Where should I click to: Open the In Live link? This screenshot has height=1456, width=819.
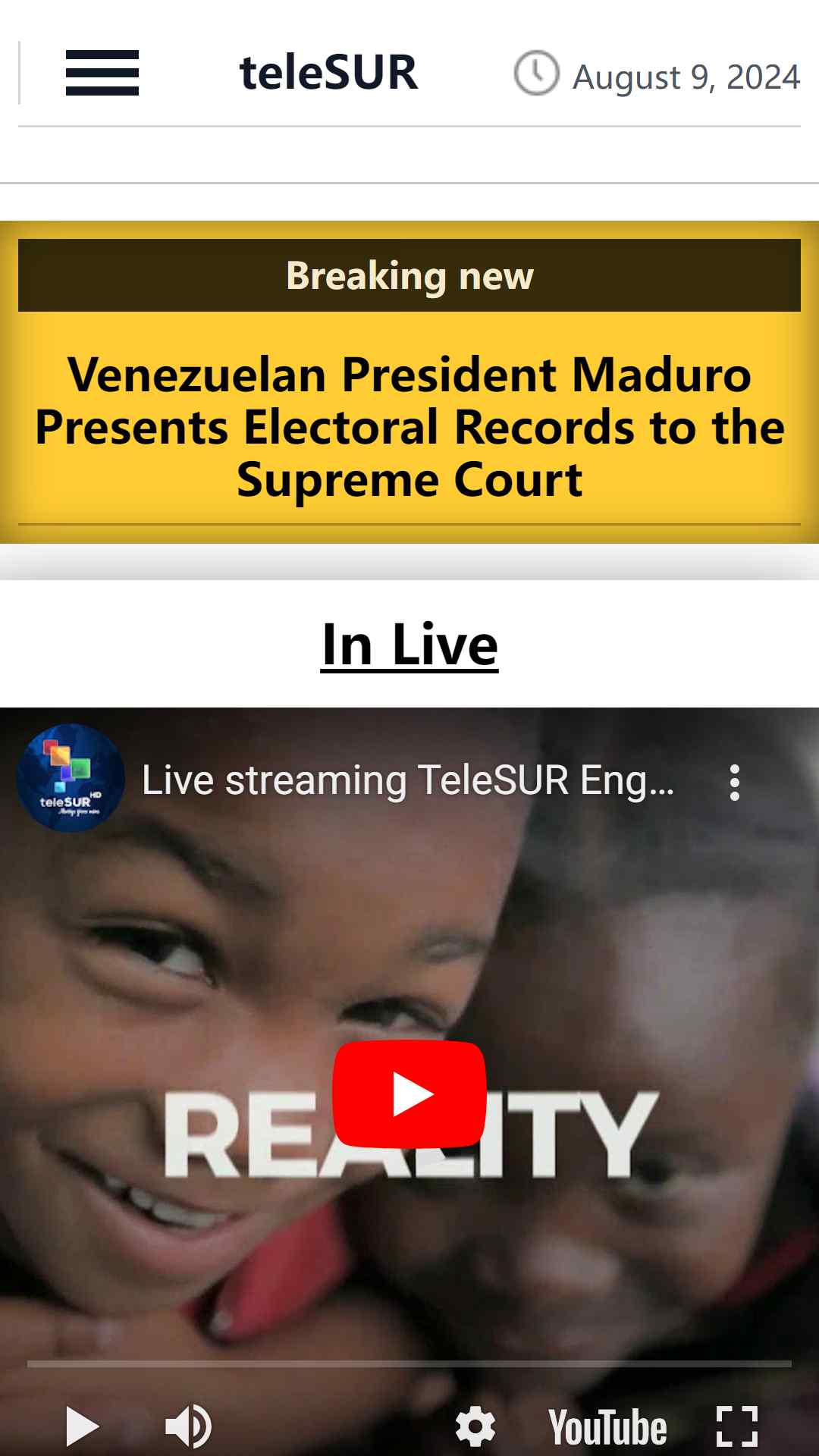pyautogui.click(x=409, y=645)
